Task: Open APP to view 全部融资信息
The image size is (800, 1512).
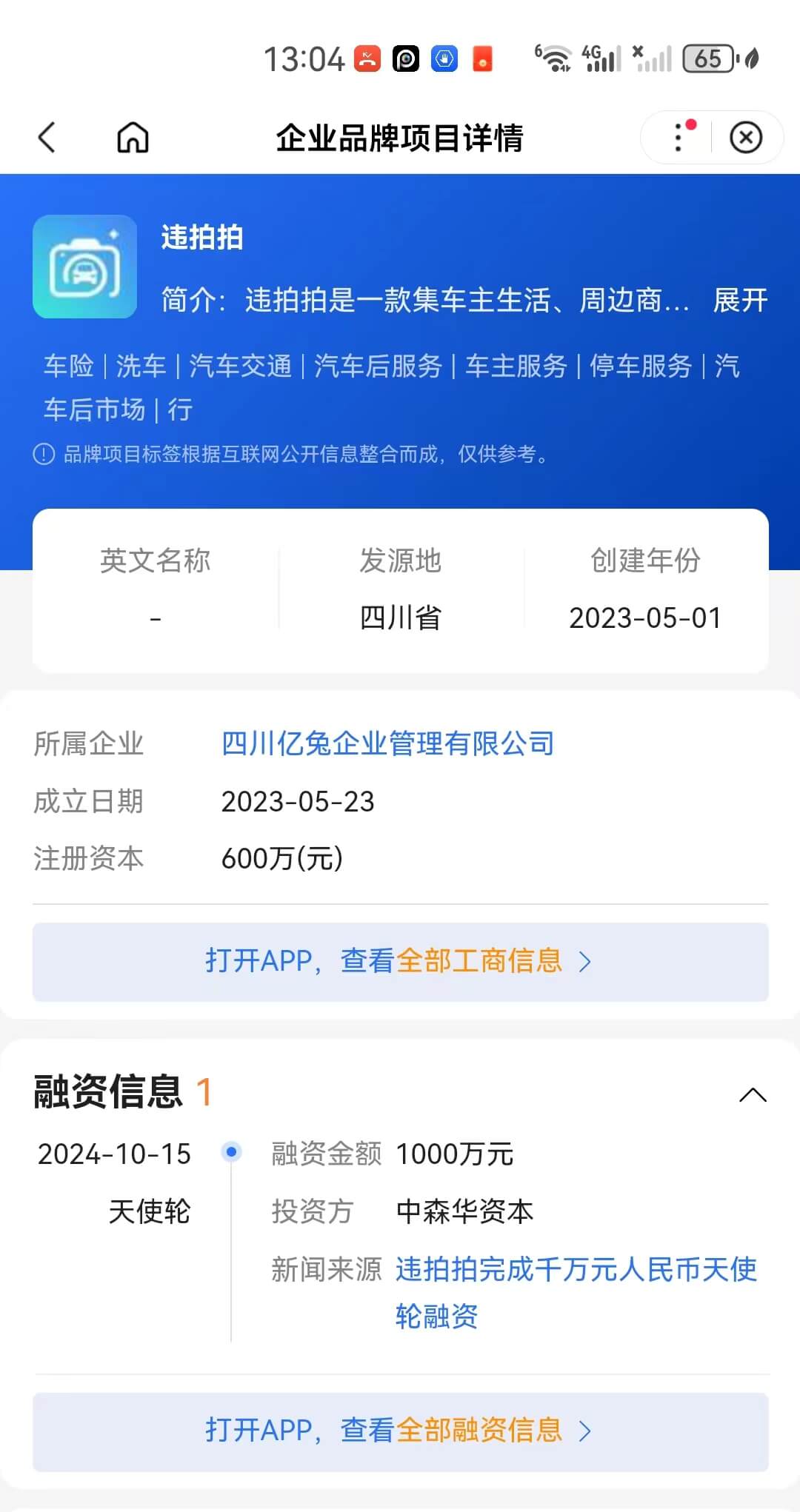Action: (400, 1431)
